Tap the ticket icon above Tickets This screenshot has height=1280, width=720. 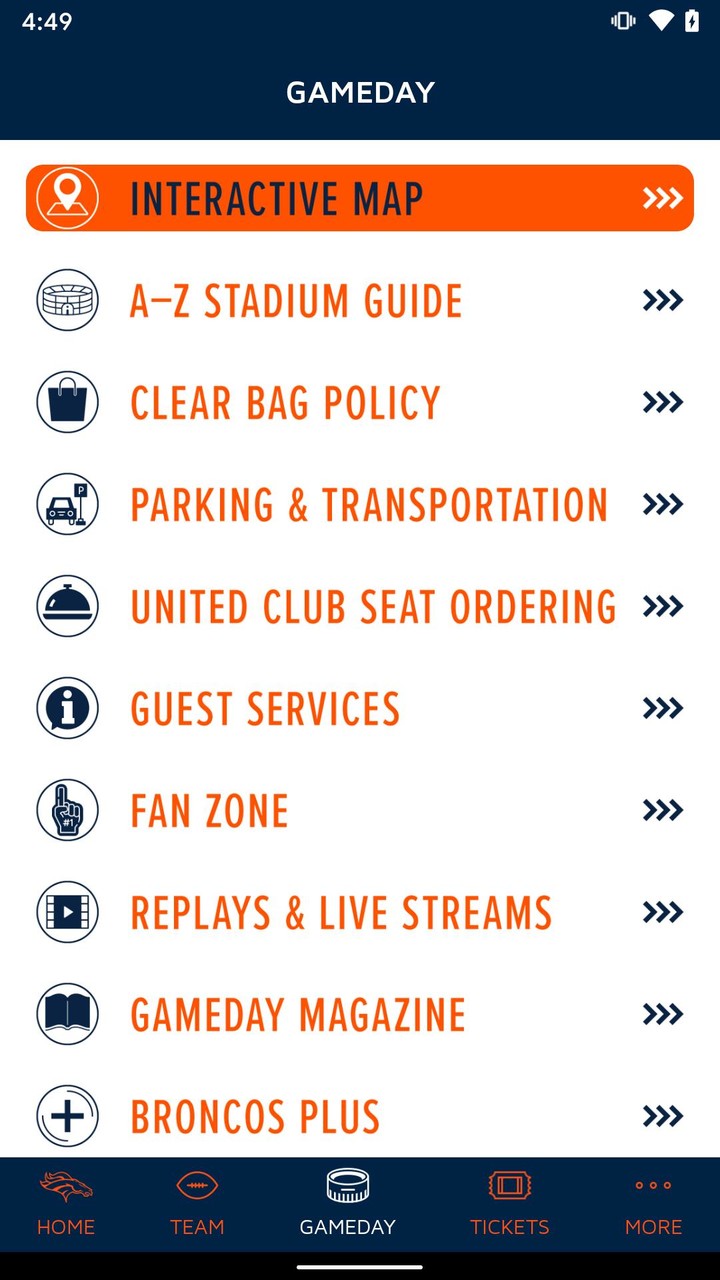[x=510, y=1188]
